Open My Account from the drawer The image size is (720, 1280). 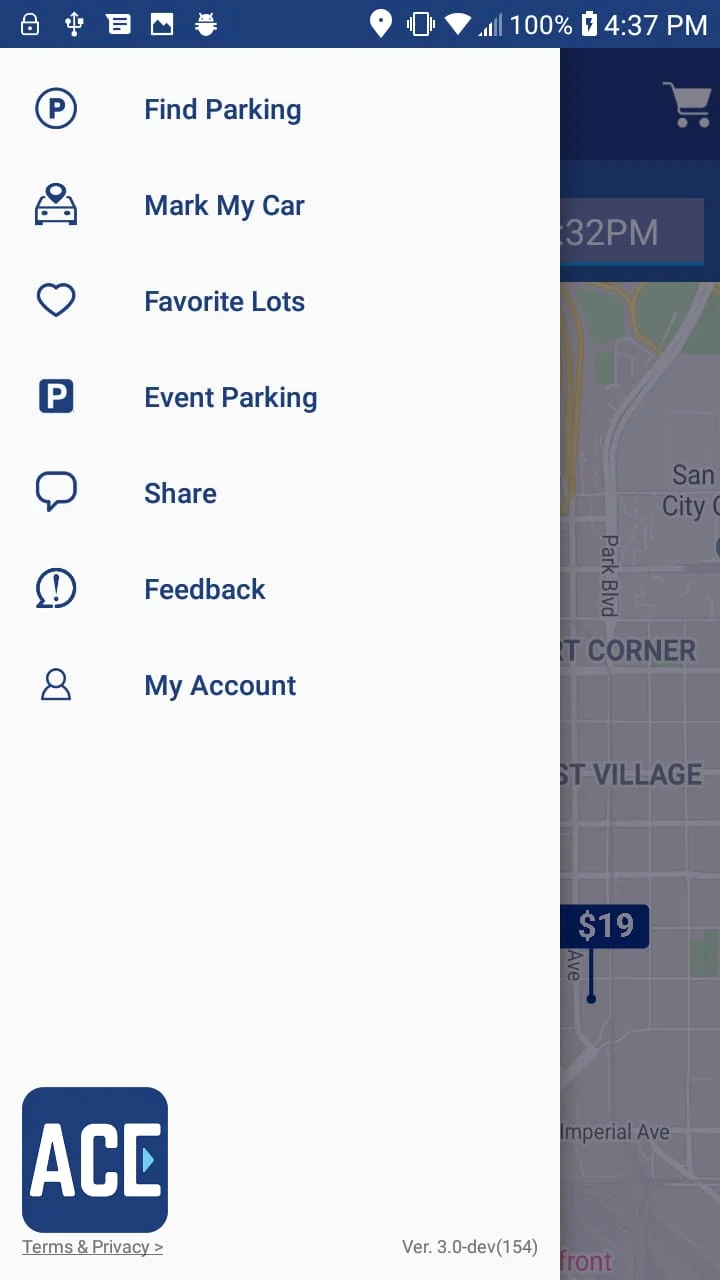tap(219, 685)
